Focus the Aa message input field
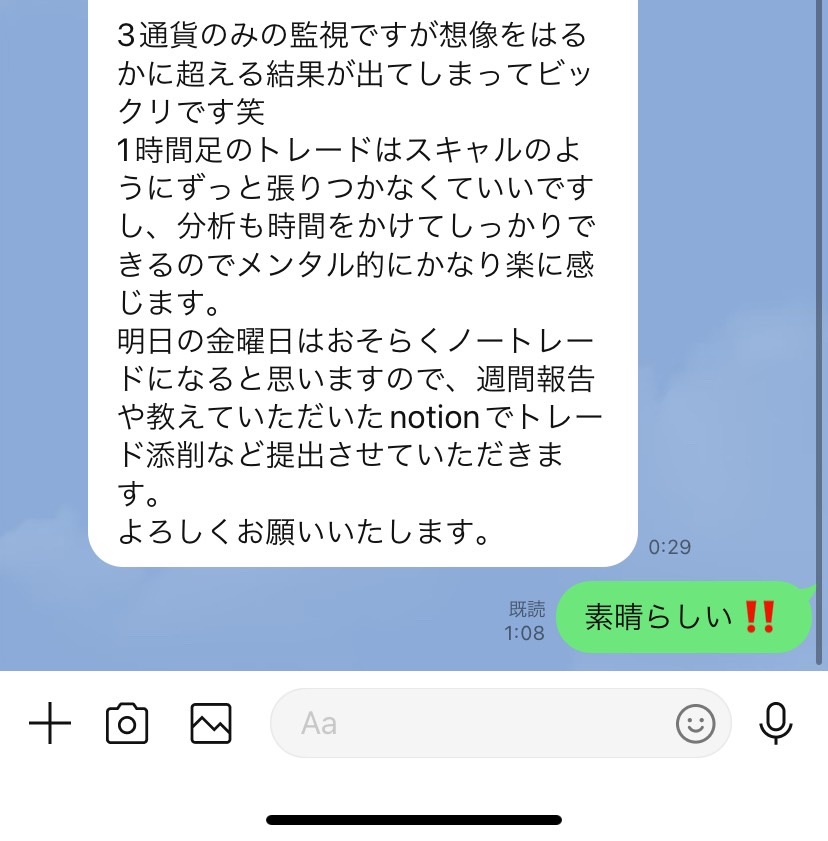 [470, 723]
